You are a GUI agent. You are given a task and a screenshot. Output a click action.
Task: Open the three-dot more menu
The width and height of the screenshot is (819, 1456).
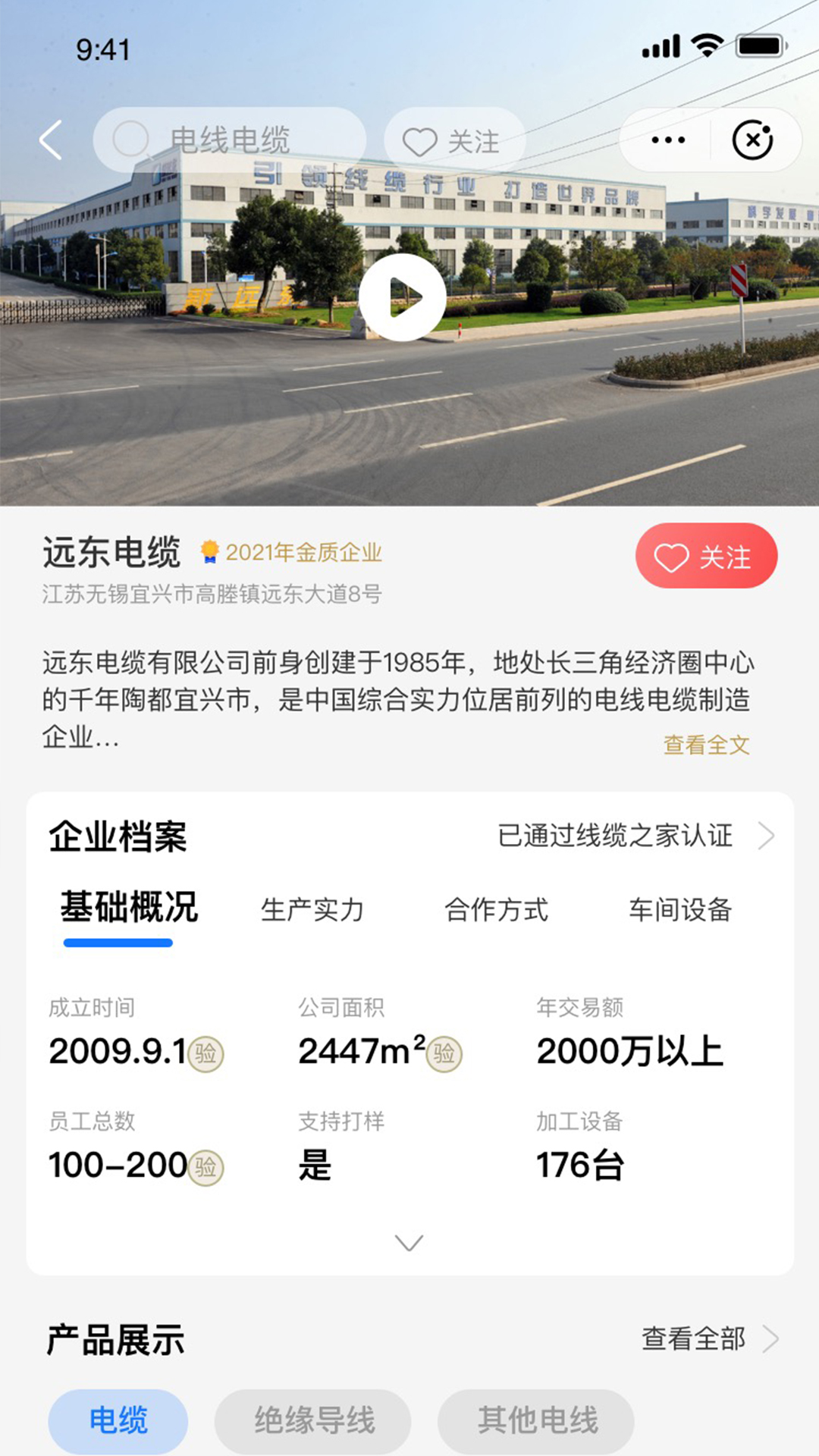pyautogui.click(x=667, y=140)
